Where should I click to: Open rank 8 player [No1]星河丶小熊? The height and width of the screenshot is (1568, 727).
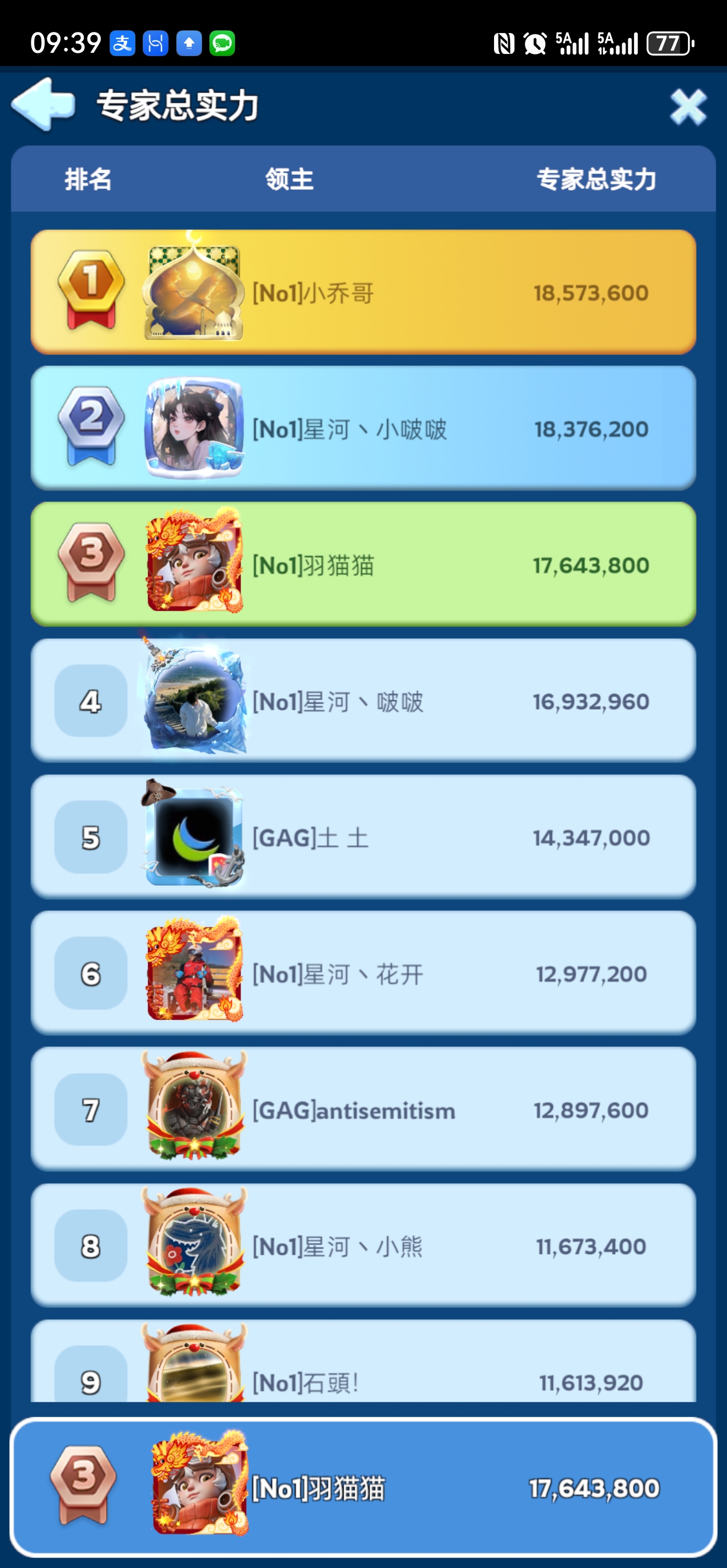(363, 1246)
